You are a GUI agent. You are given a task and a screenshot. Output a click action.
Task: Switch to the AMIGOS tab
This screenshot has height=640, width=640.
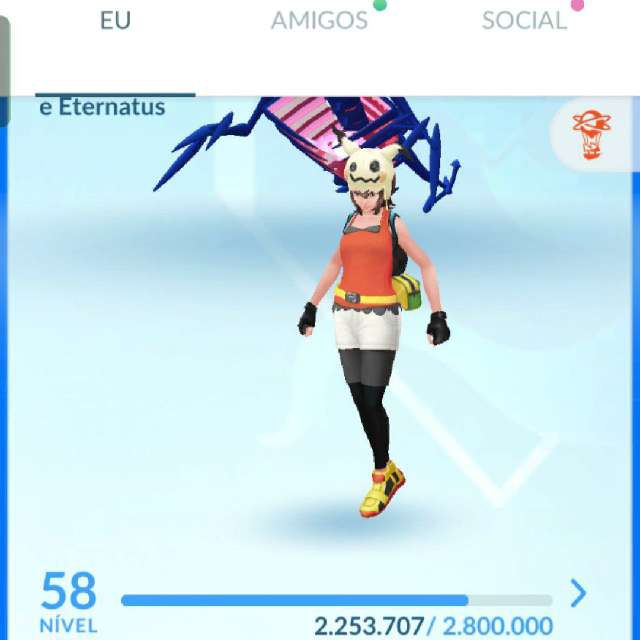(x=319, y=22)
